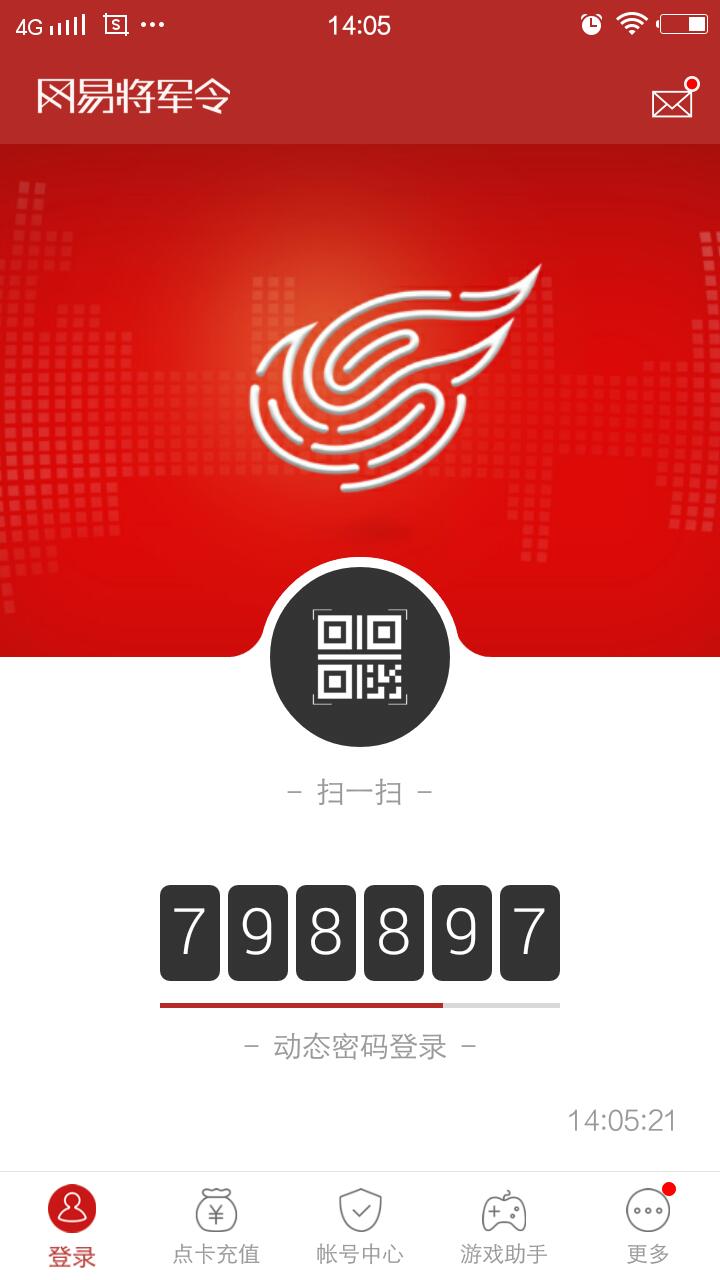The image size is (720, 1280).
Task: Tap the 扫一扫 QR scan button
Action: click(x=360, y=657)
